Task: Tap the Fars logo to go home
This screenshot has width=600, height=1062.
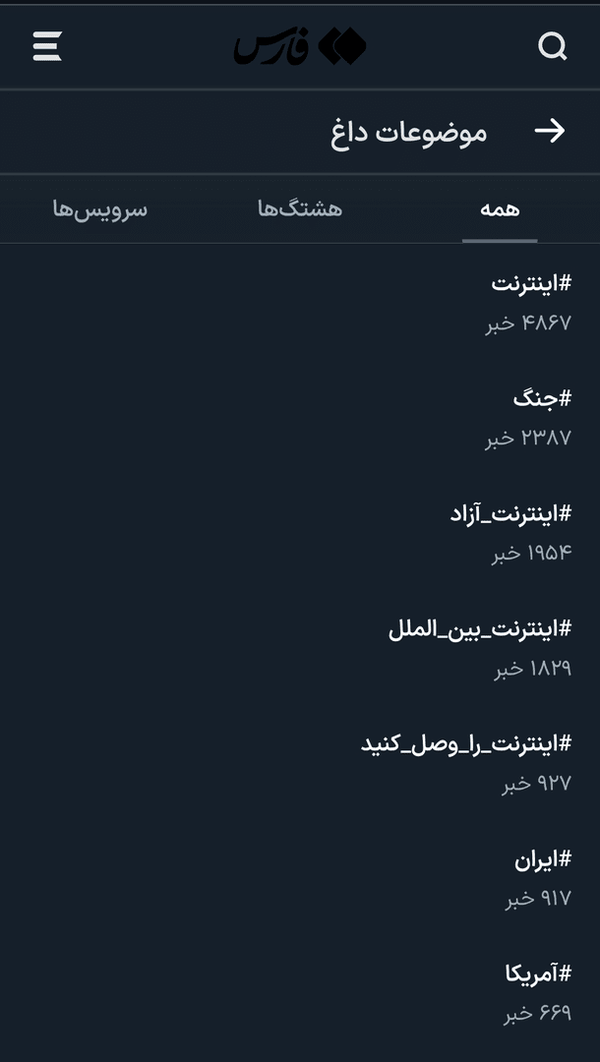Action: pyautogui.click(x=300, y=46)
